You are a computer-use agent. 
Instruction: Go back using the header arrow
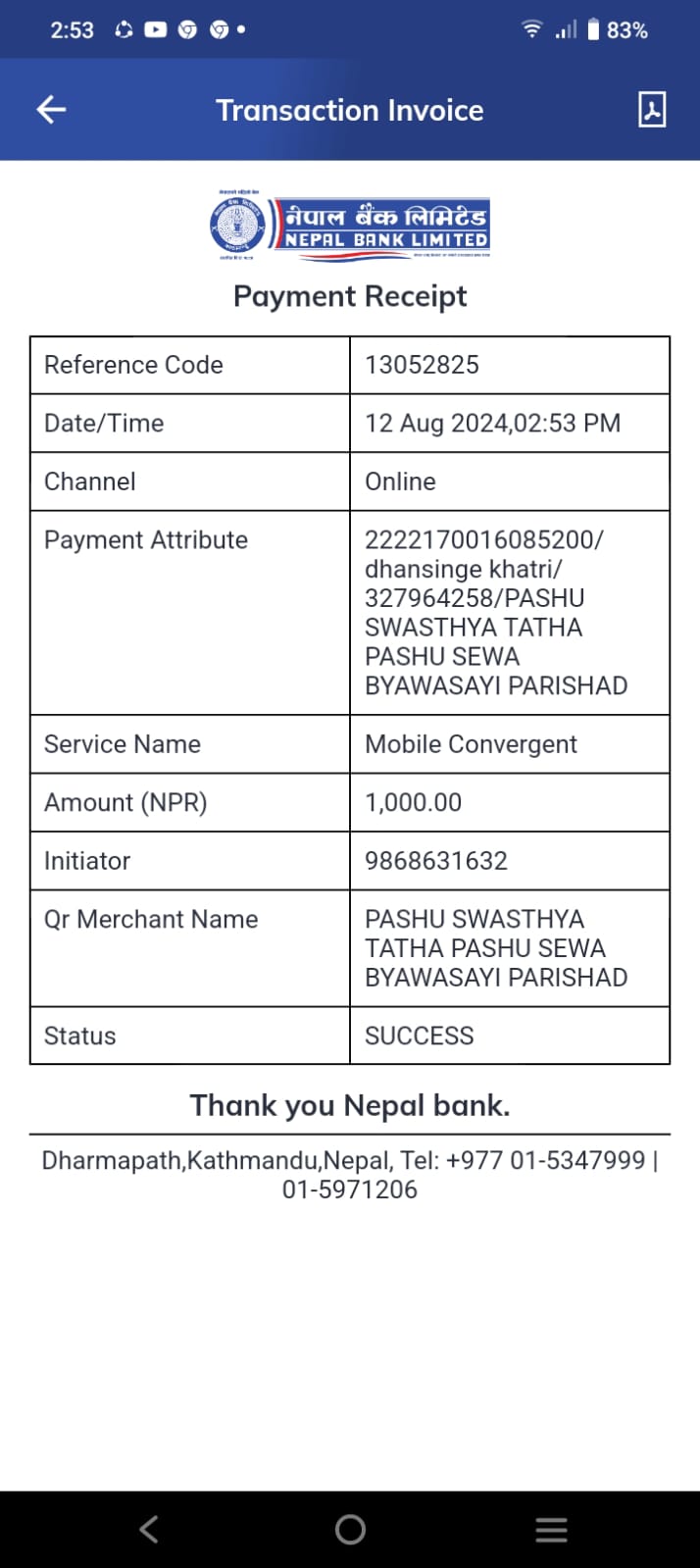(x=51, y=110)
